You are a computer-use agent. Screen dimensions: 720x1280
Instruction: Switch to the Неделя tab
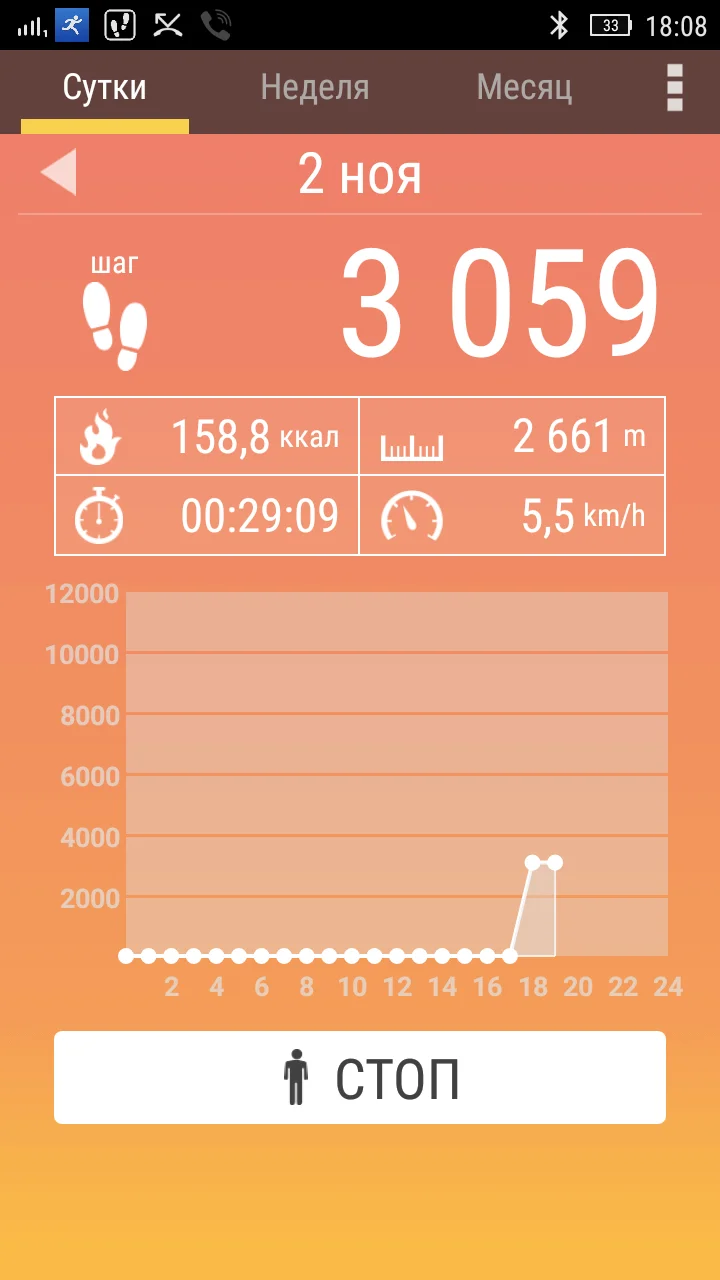coord(314,88)
